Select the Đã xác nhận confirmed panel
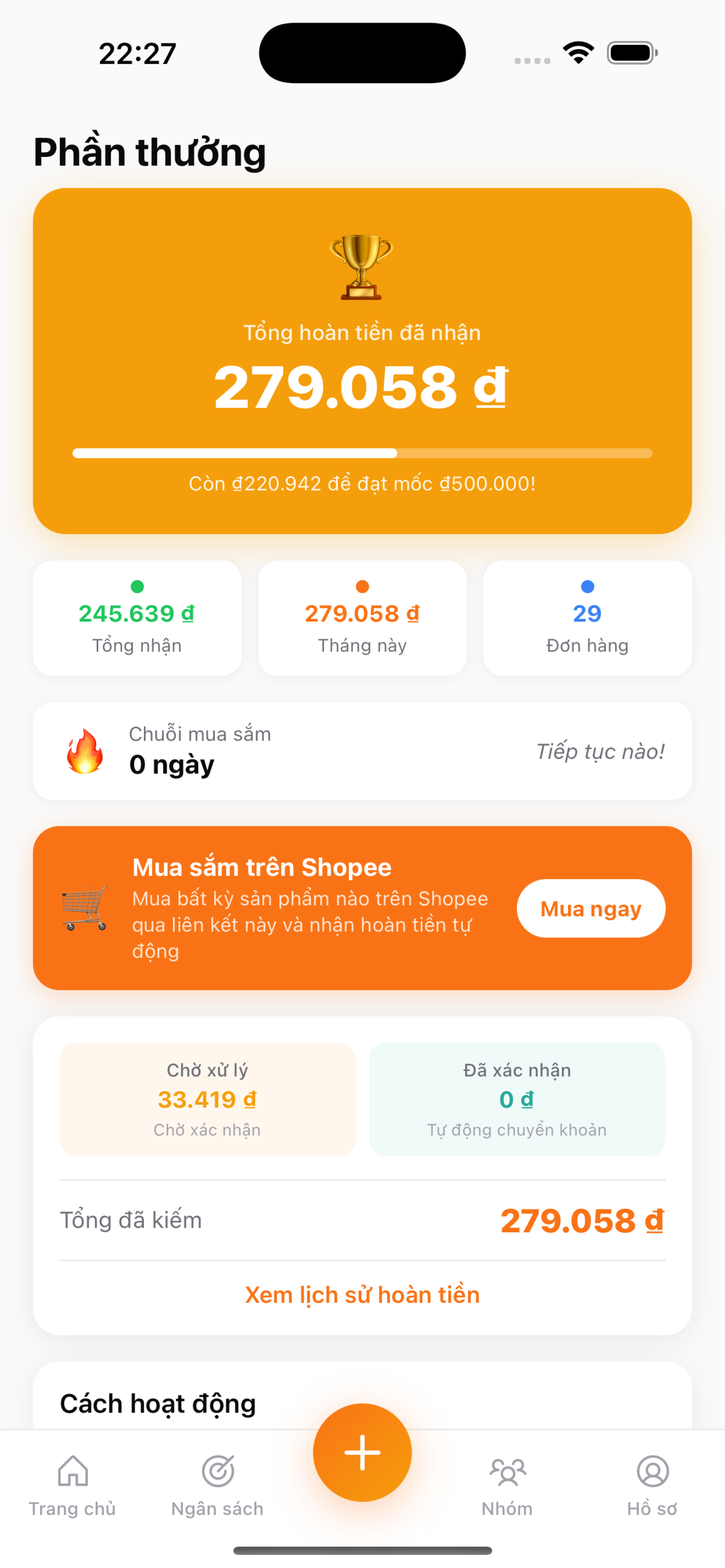 [x=516, y=1100]
